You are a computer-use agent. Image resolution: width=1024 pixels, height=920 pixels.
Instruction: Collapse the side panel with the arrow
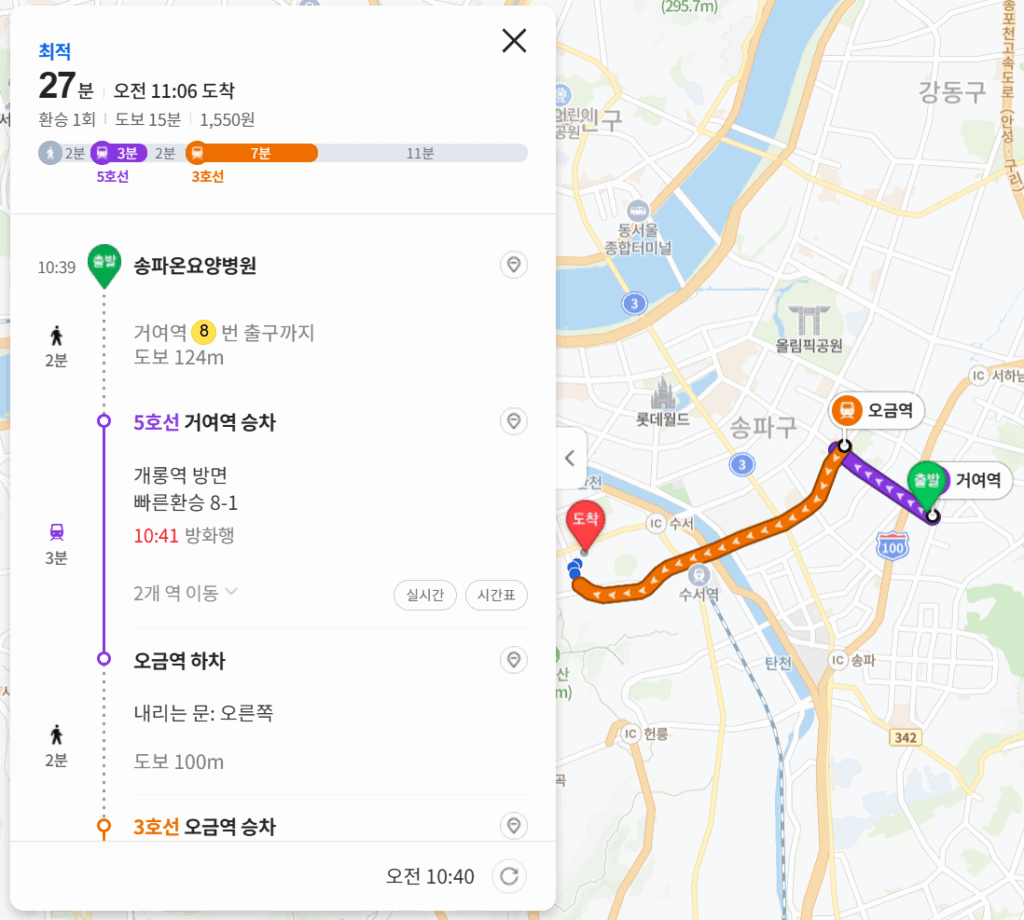click(570, 459)
